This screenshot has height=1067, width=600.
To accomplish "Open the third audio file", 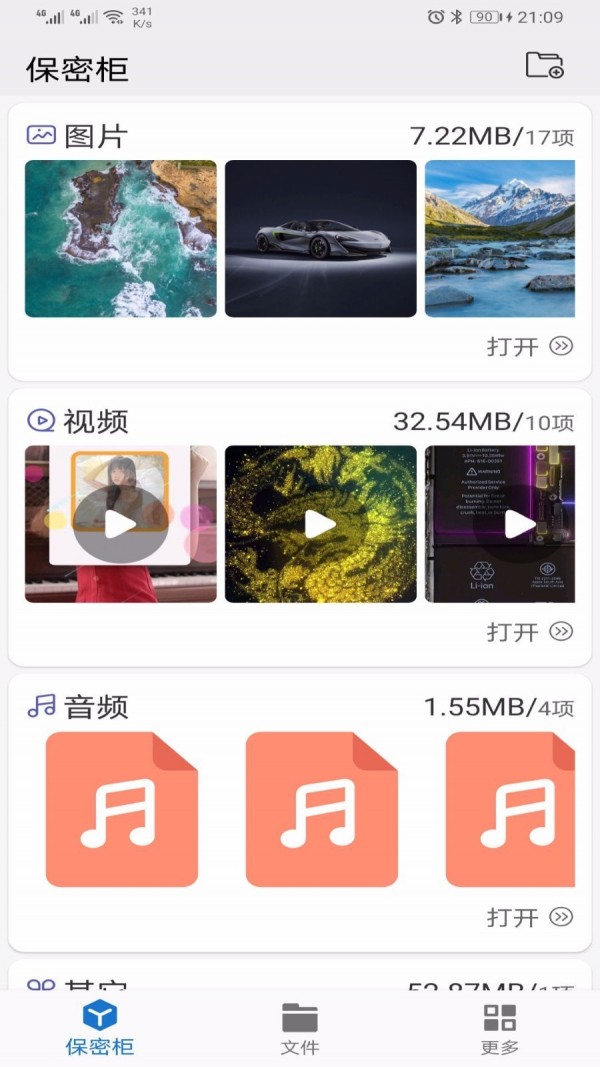I will point(510,810).
